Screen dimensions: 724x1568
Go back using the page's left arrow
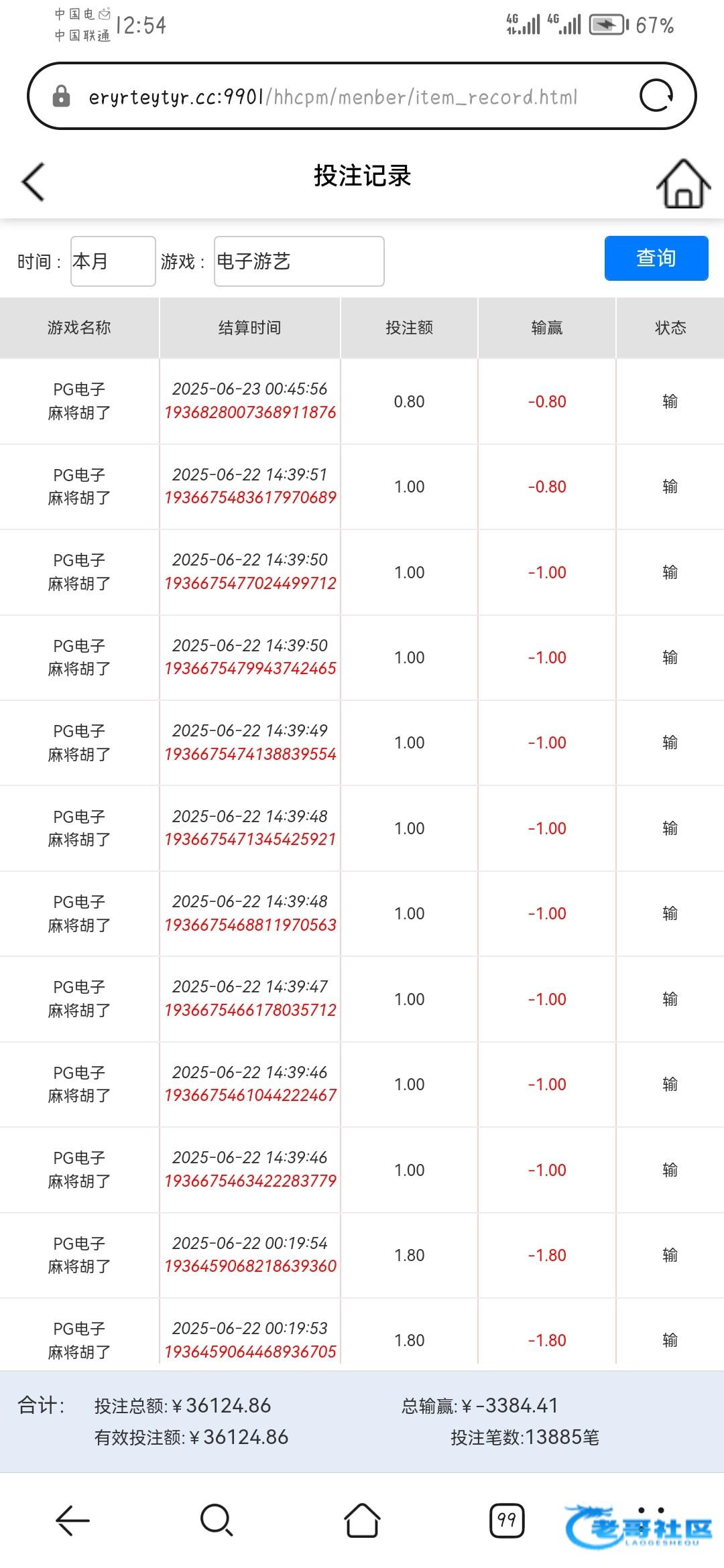[x=33, y=181]
